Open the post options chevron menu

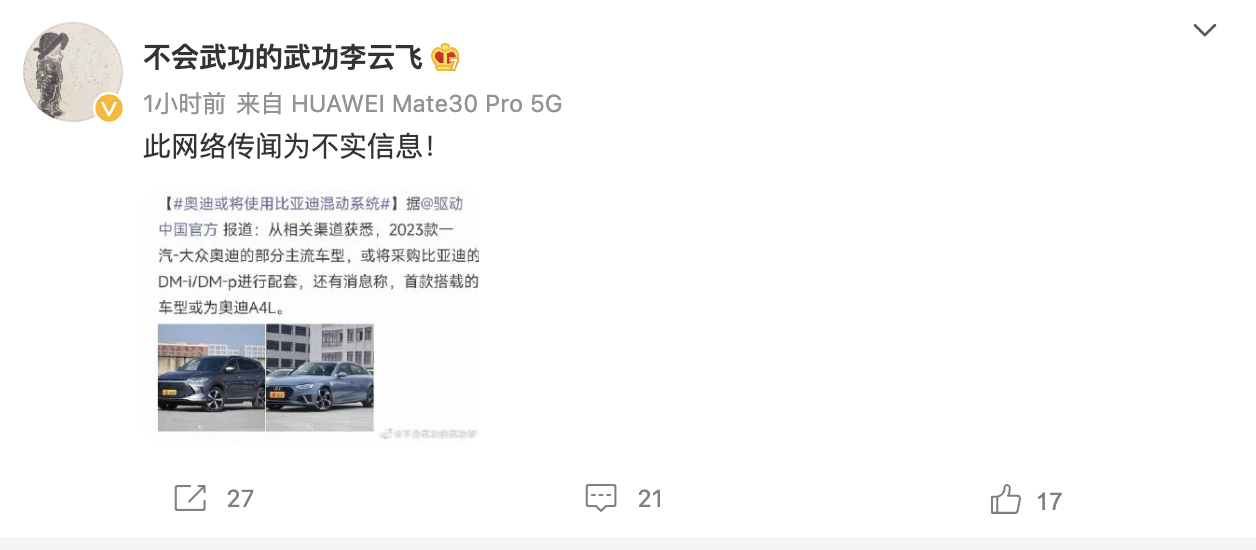(1204, 30)
